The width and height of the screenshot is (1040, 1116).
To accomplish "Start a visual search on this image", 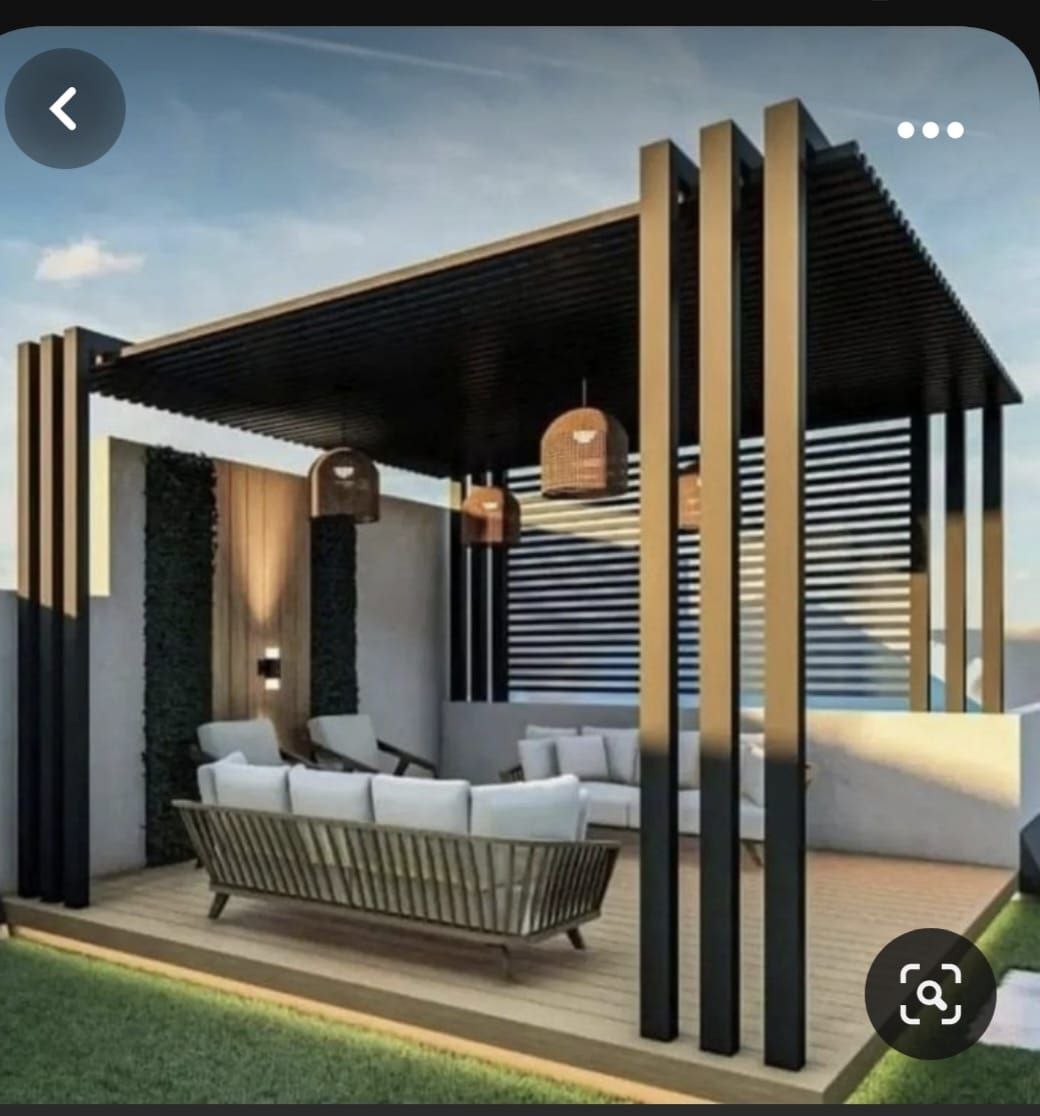I will coord(930,994).
